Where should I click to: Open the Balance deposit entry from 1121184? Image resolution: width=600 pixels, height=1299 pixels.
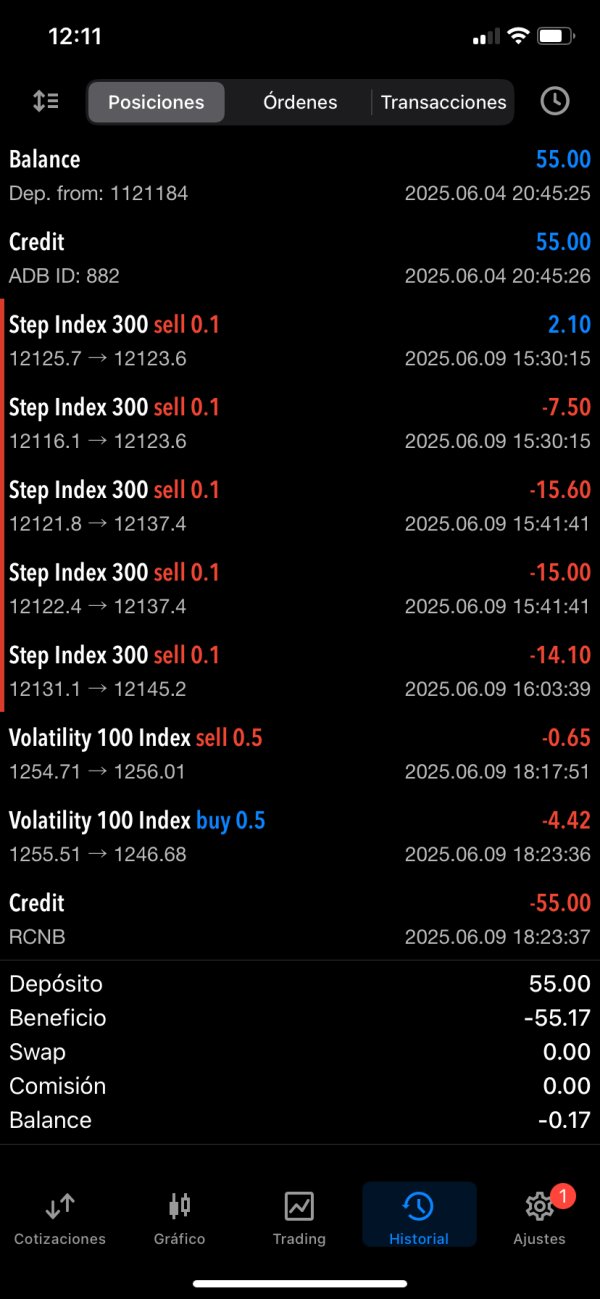pos(300,175)
